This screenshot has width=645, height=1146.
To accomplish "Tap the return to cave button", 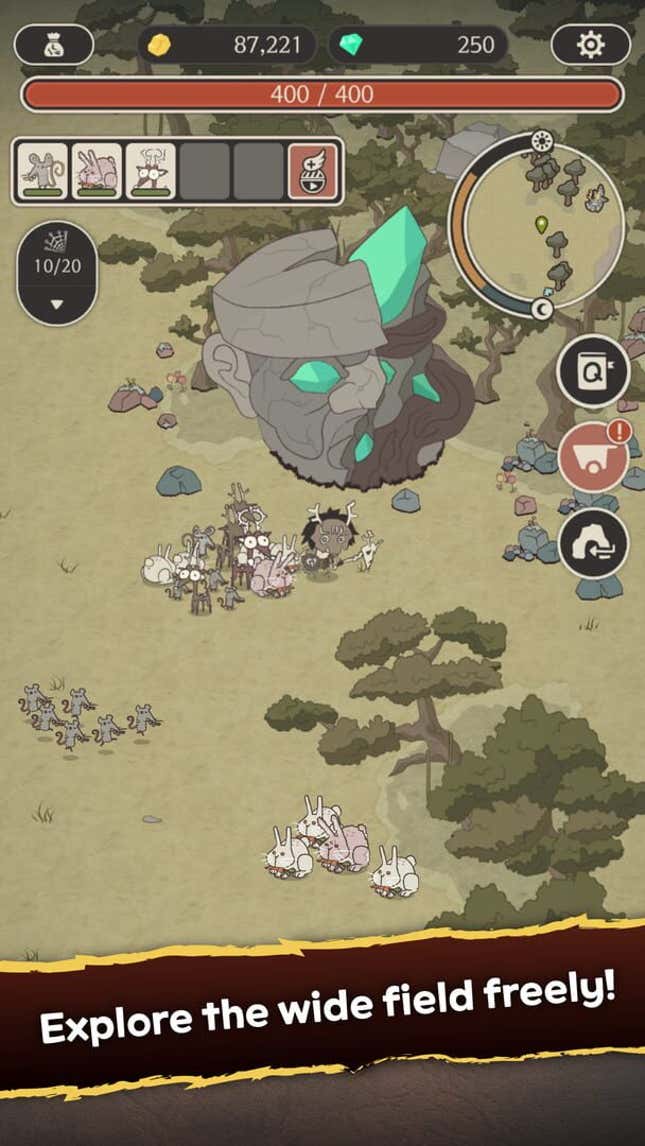I will (x=593, y=544).
